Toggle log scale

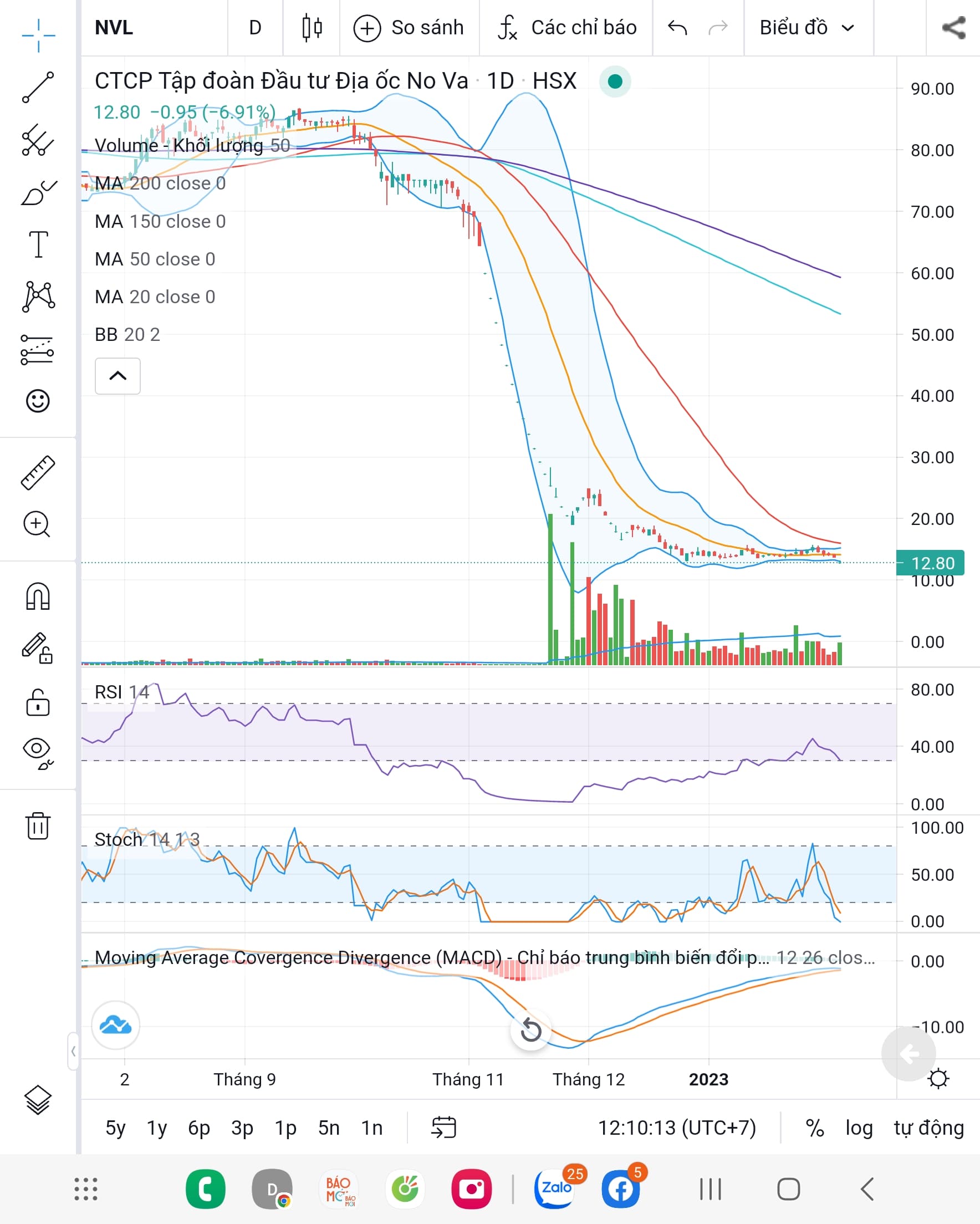859,1128
